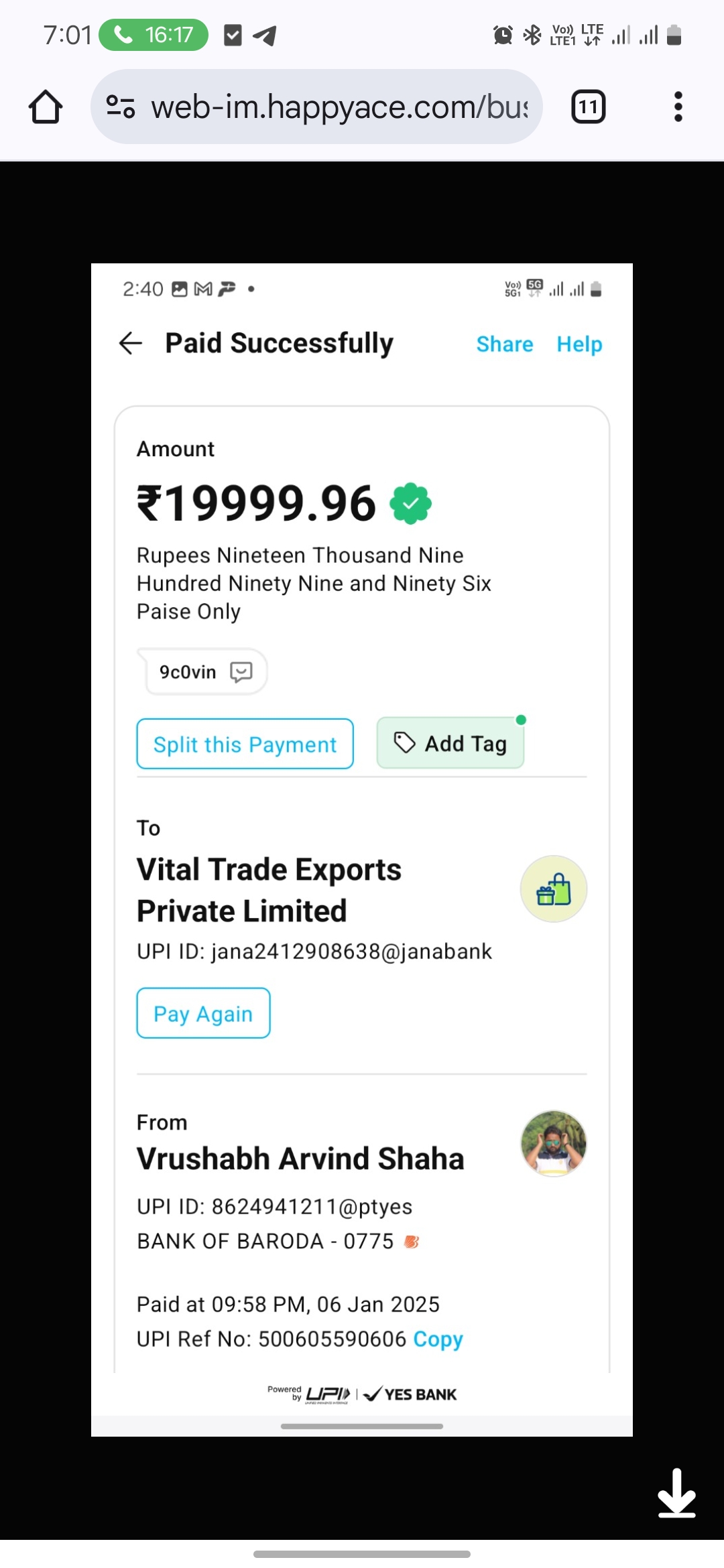
Task: Open the browser home page
Action: point(46,107)
